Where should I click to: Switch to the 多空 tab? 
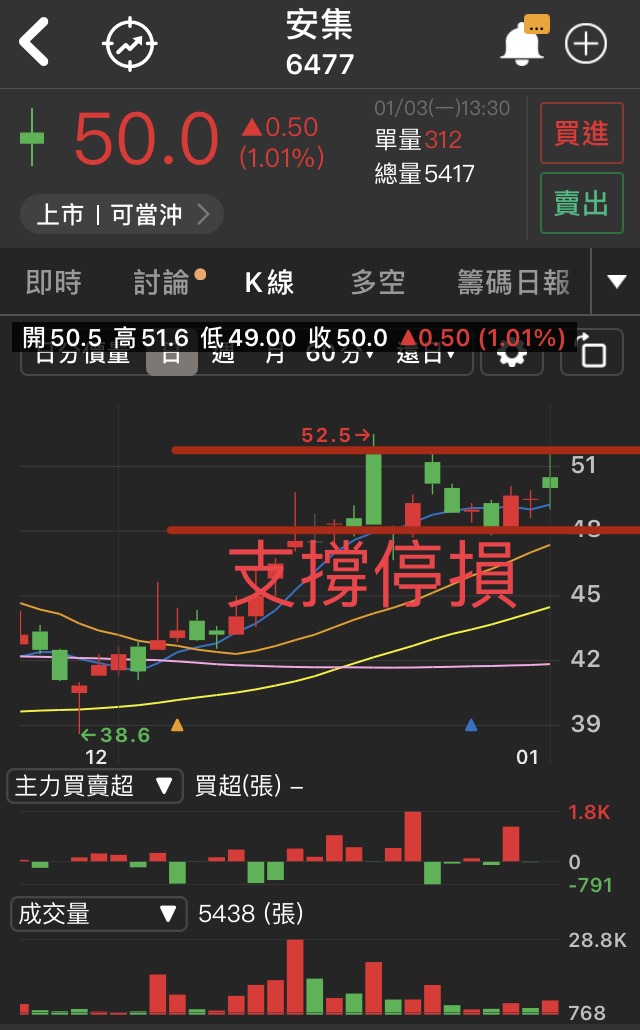point(378,283)
